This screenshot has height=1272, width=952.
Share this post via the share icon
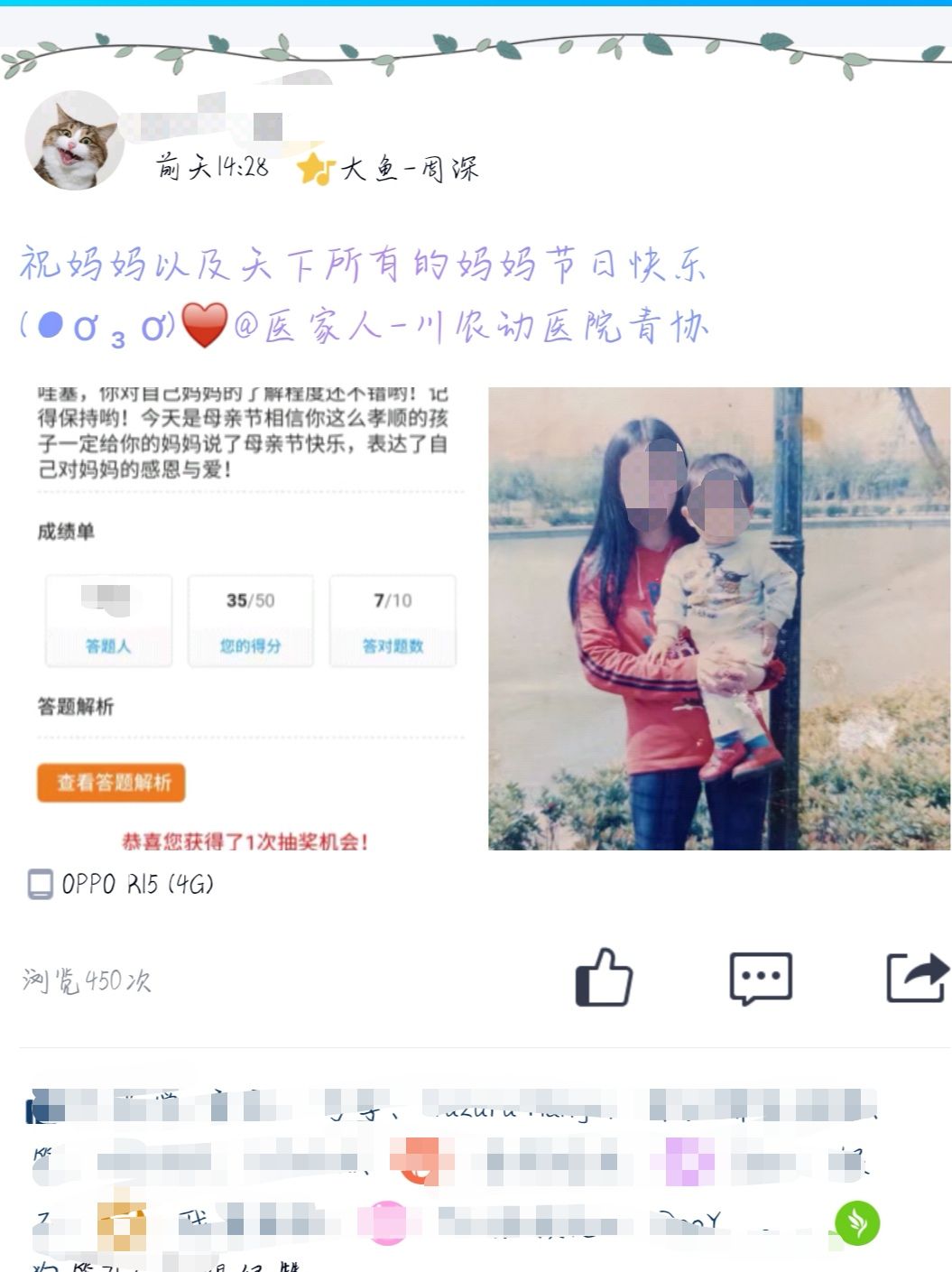coord(917,978)
